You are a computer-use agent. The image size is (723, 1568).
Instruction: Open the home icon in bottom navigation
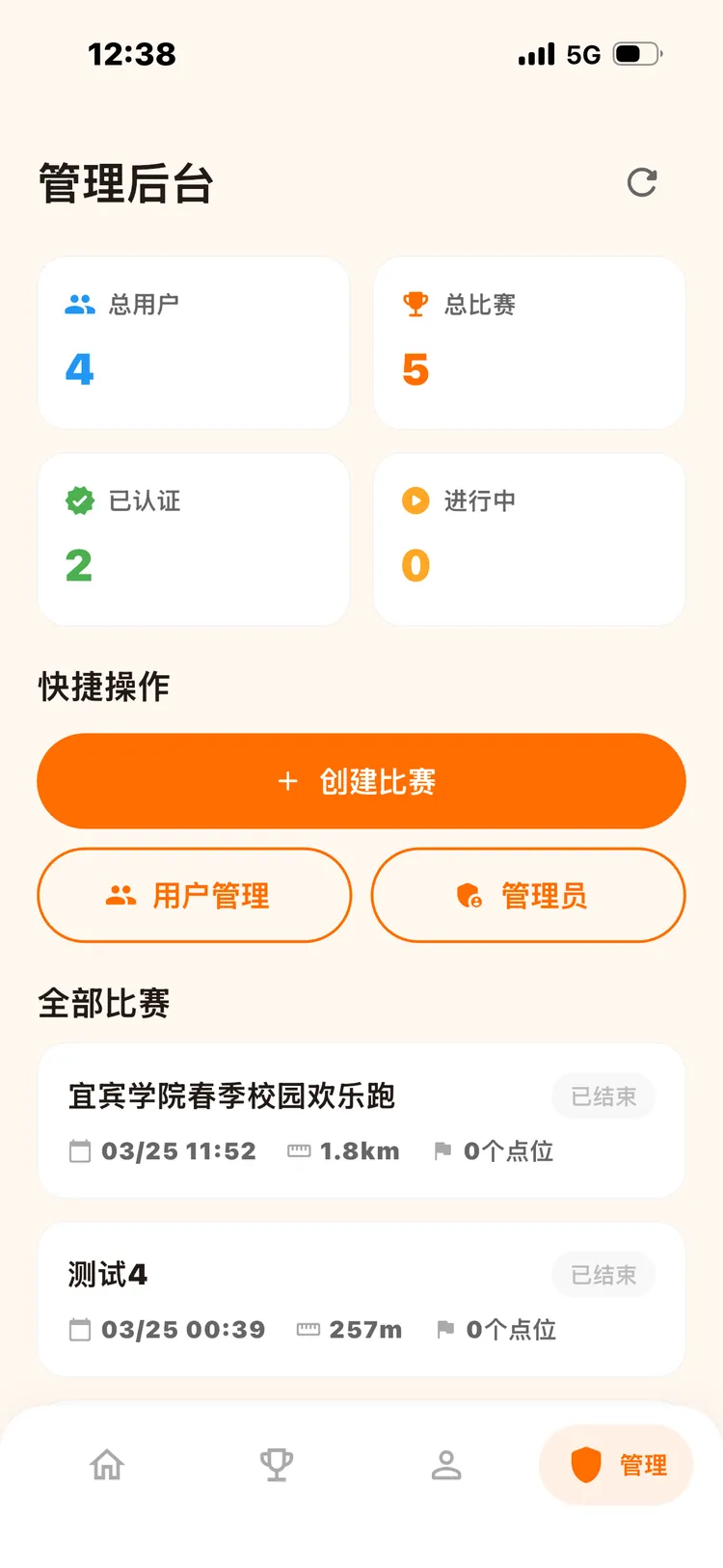coord(106,1465)
